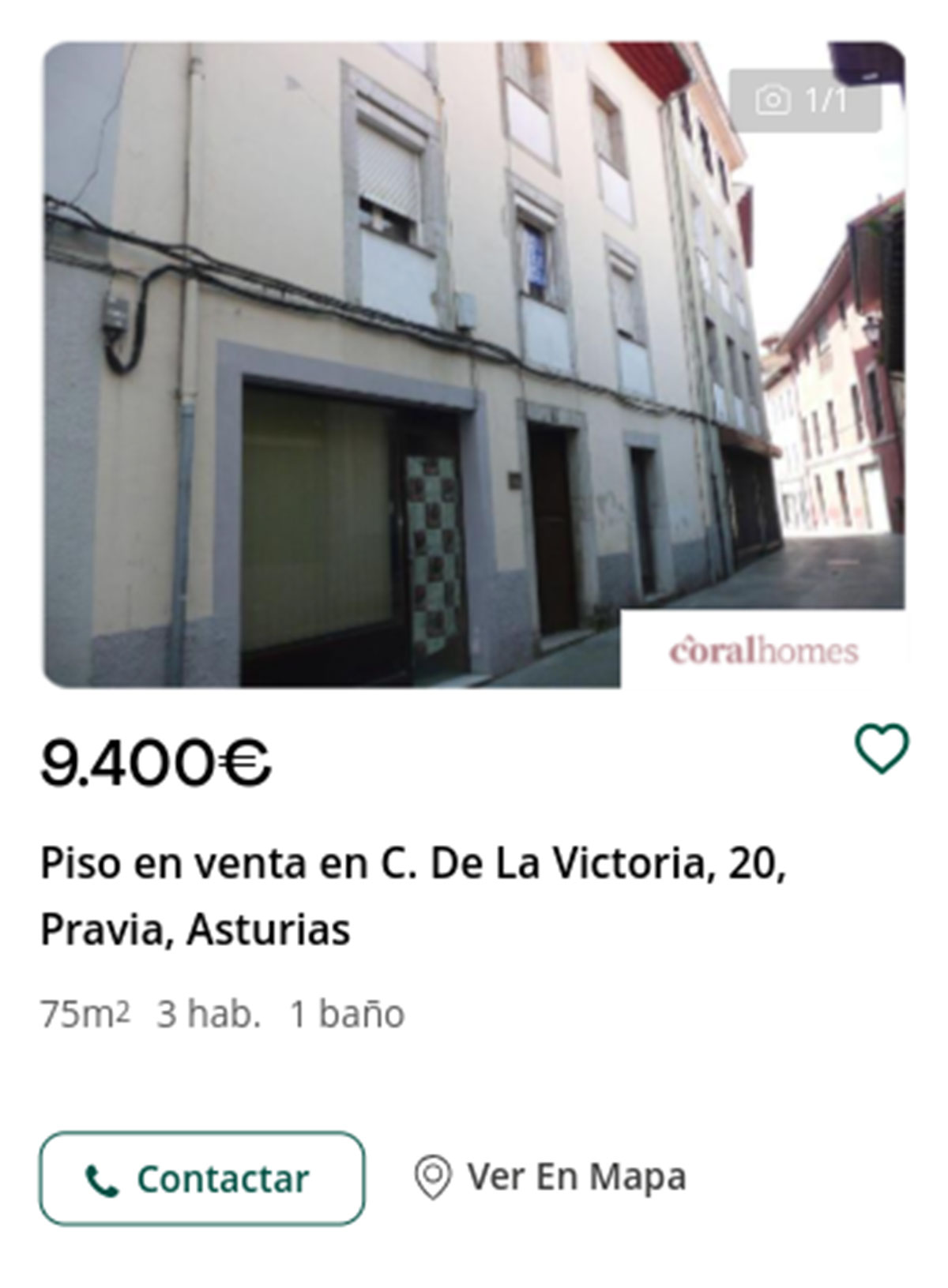The width and height of the screenshot is (948, 1288).
Task: Unfavorite listing by clicking heart icon again
Action: 882,749
